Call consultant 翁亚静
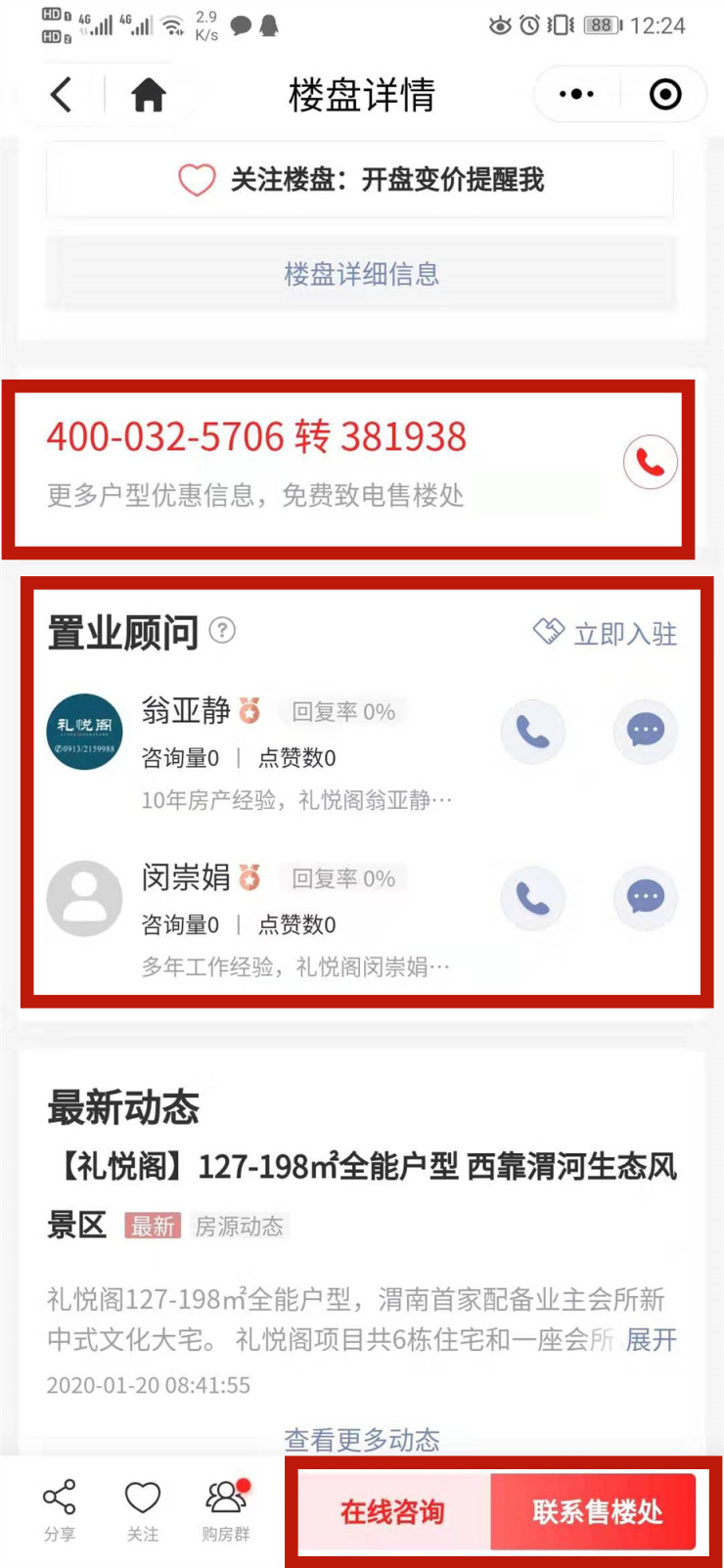 click(x=532, y=731)
